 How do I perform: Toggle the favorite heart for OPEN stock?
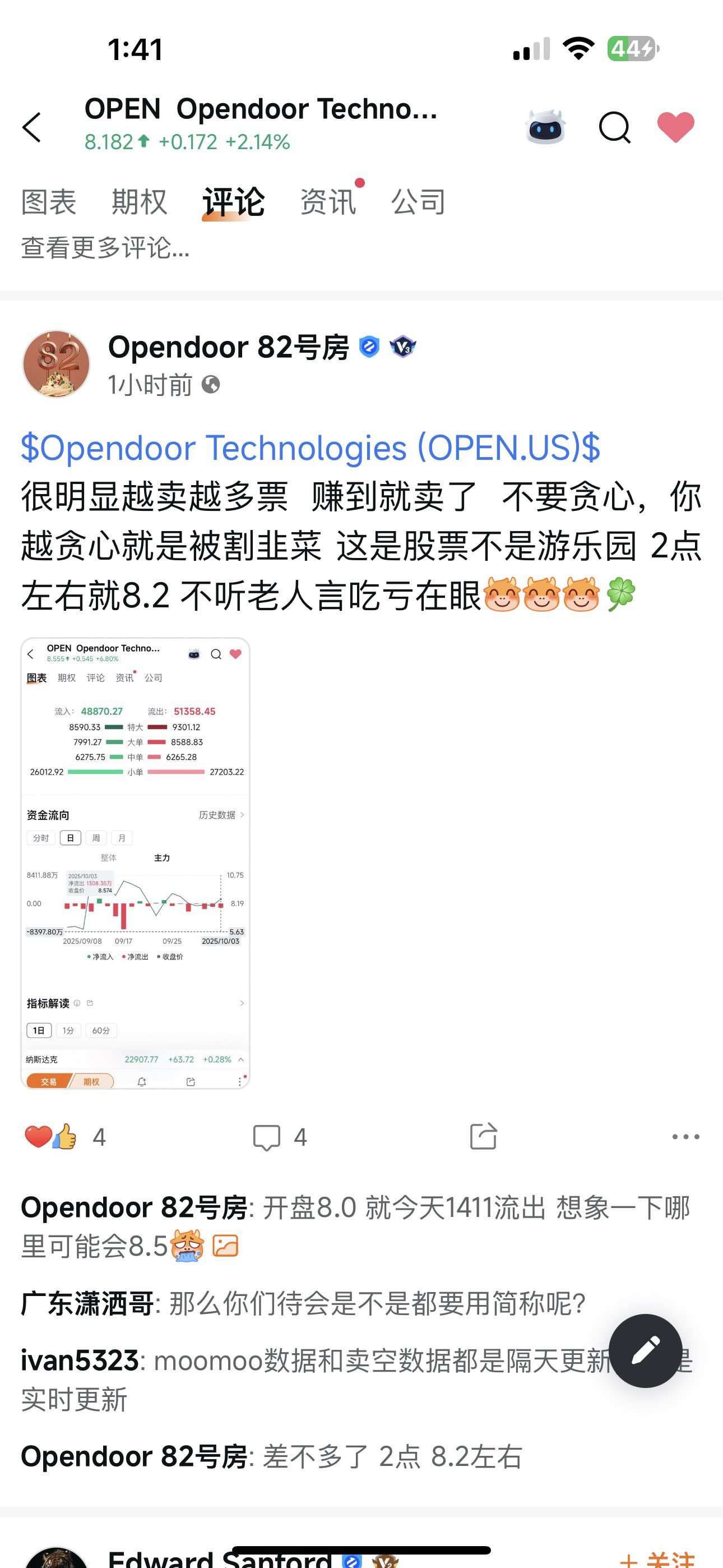676,127
